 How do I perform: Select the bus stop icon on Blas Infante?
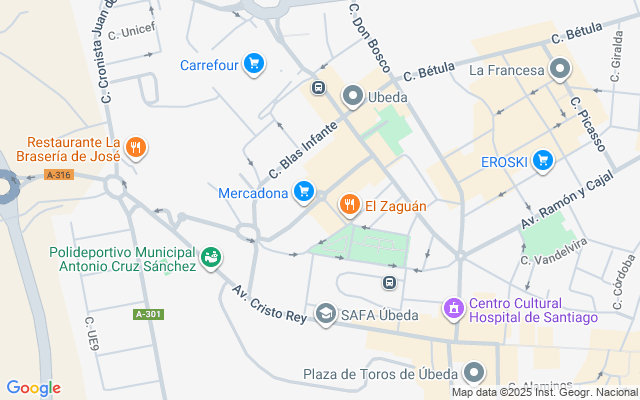319,87
